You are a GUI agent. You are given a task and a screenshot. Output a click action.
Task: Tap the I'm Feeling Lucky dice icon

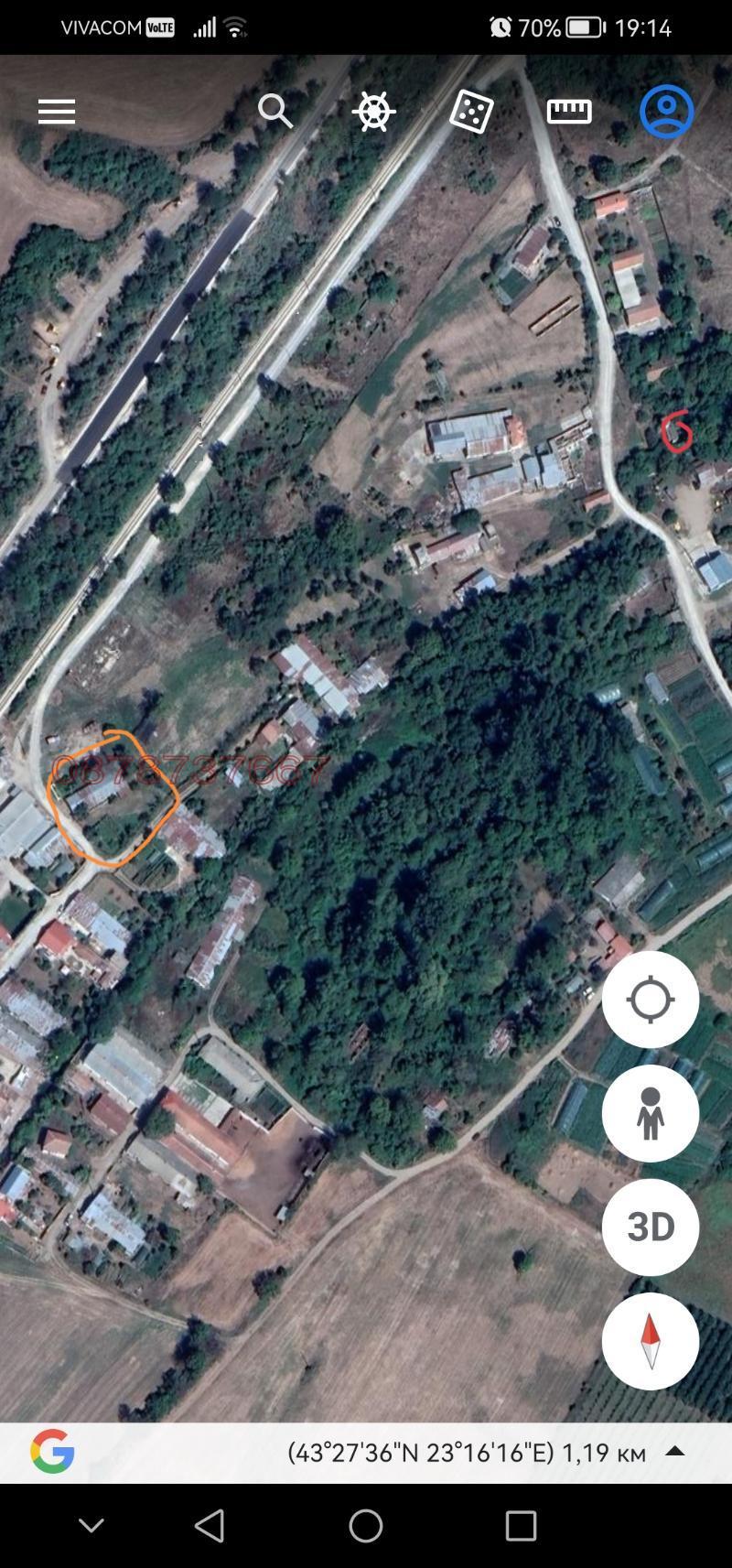(x=472, y=111)
